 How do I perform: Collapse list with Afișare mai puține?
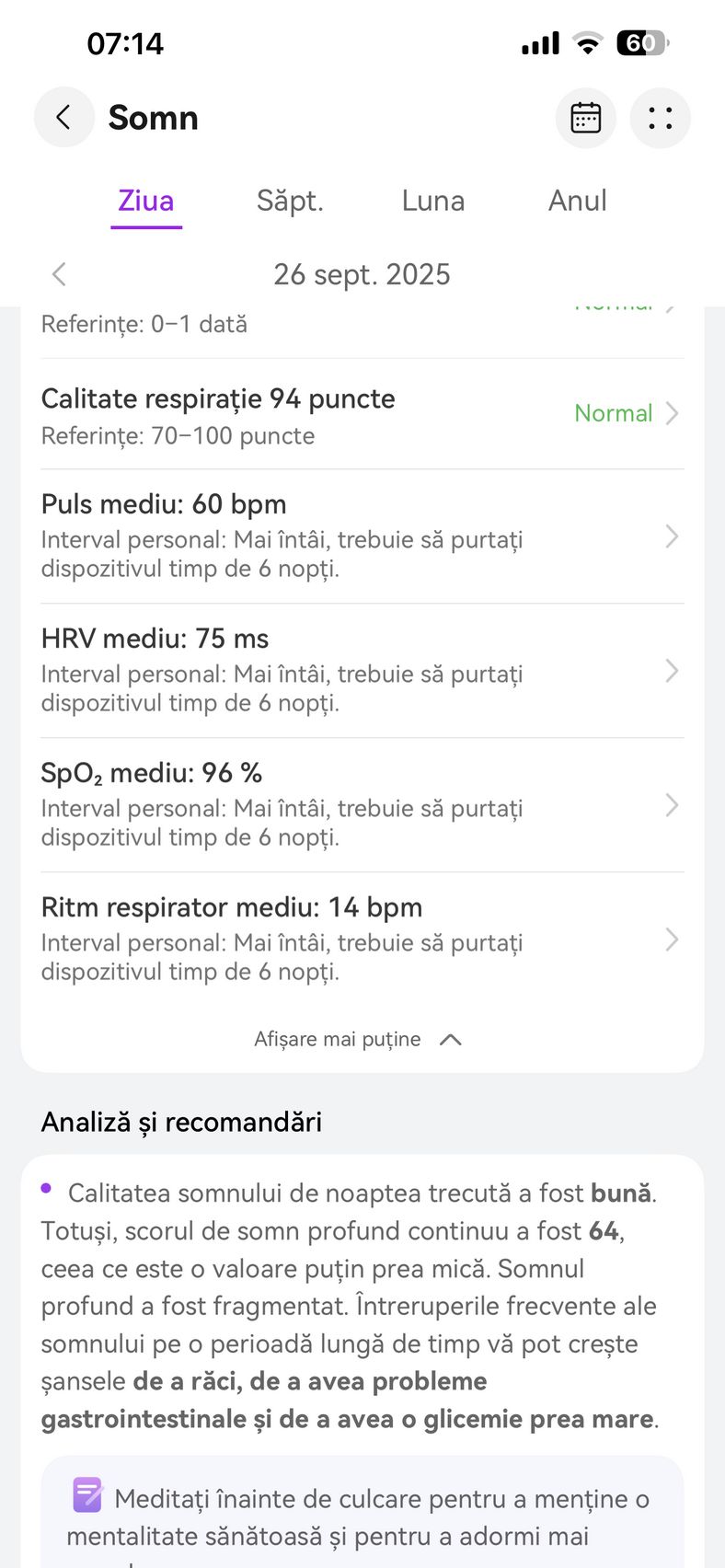tap(358, 1039)
